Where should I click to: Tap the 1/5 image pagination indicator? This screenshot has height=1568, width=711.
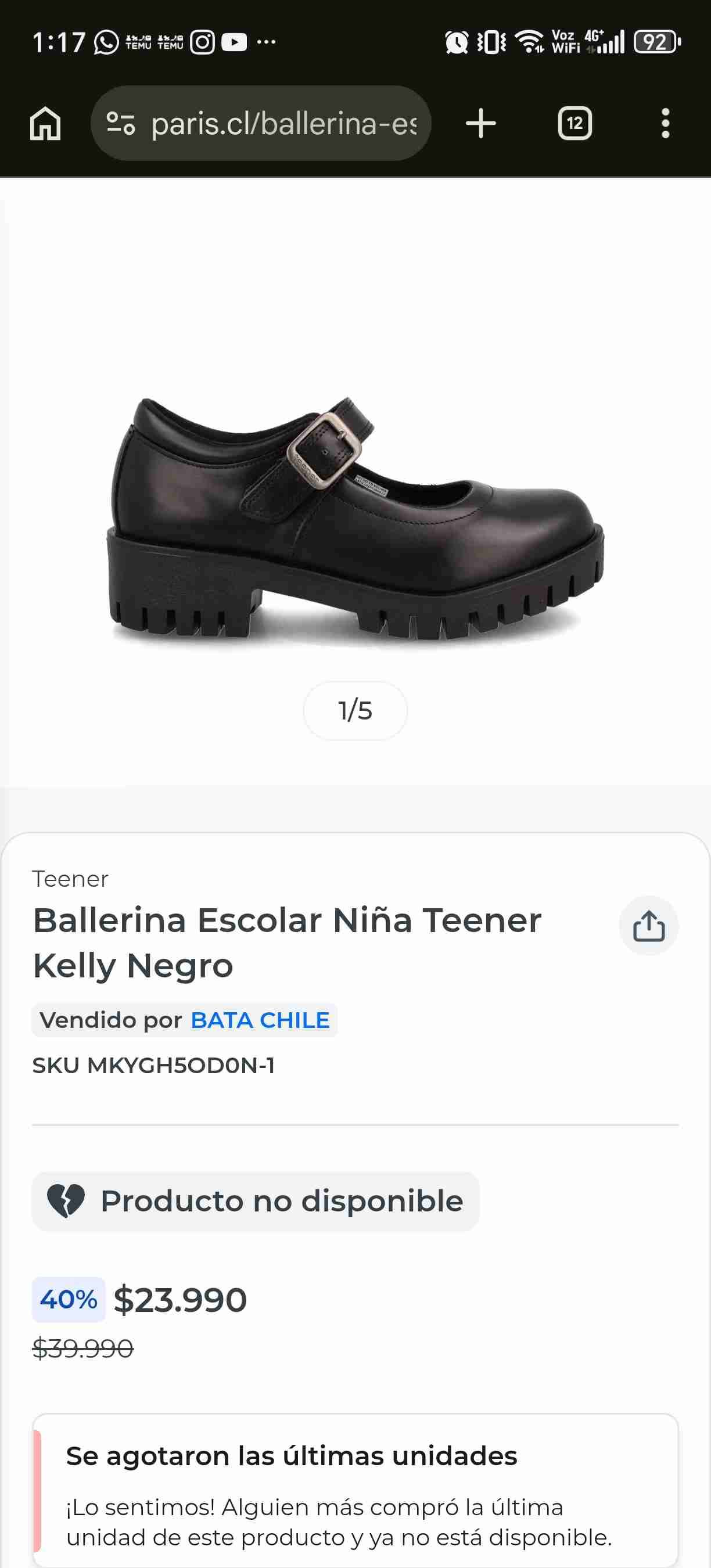[x=355, y=710]
